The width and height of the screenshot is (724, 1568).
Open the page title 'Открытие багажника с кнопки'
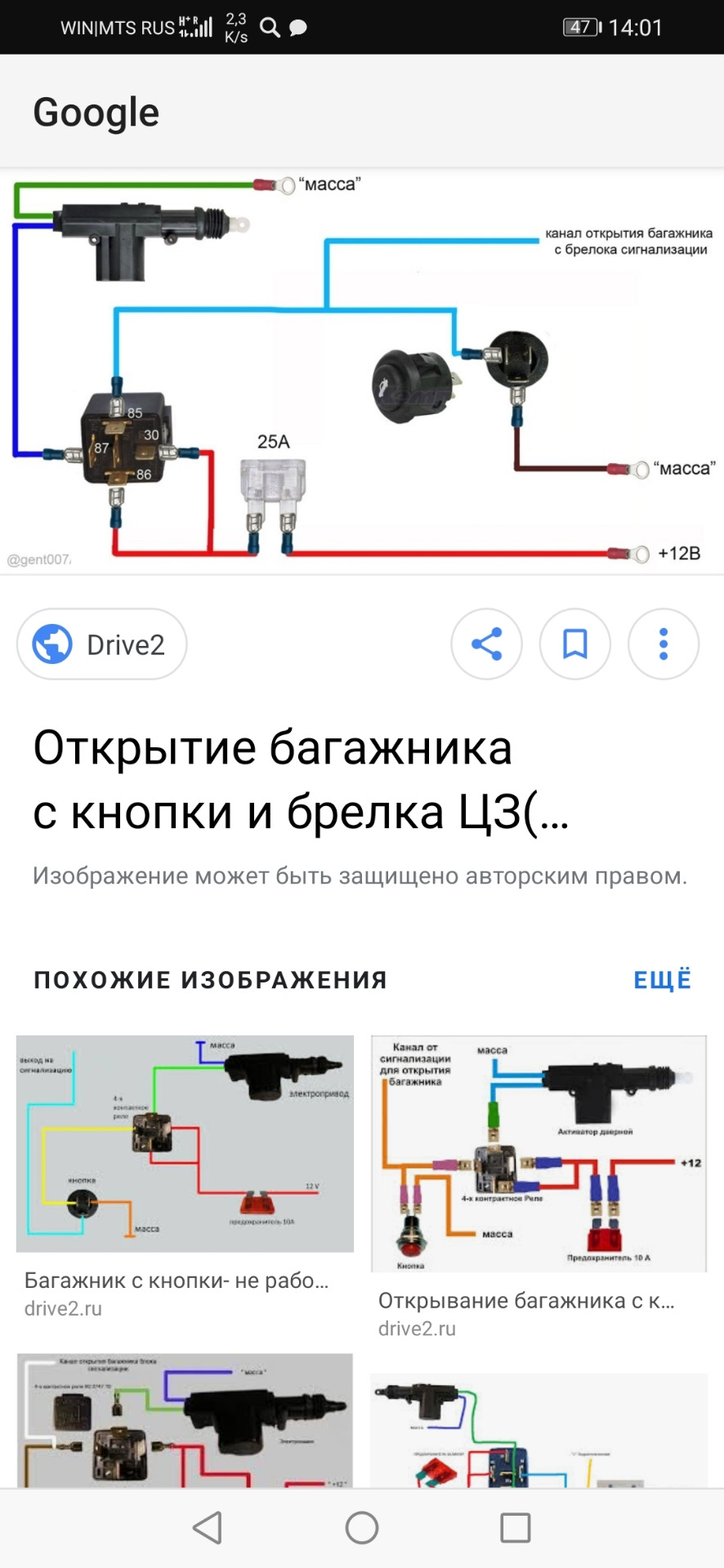(299, 779)
